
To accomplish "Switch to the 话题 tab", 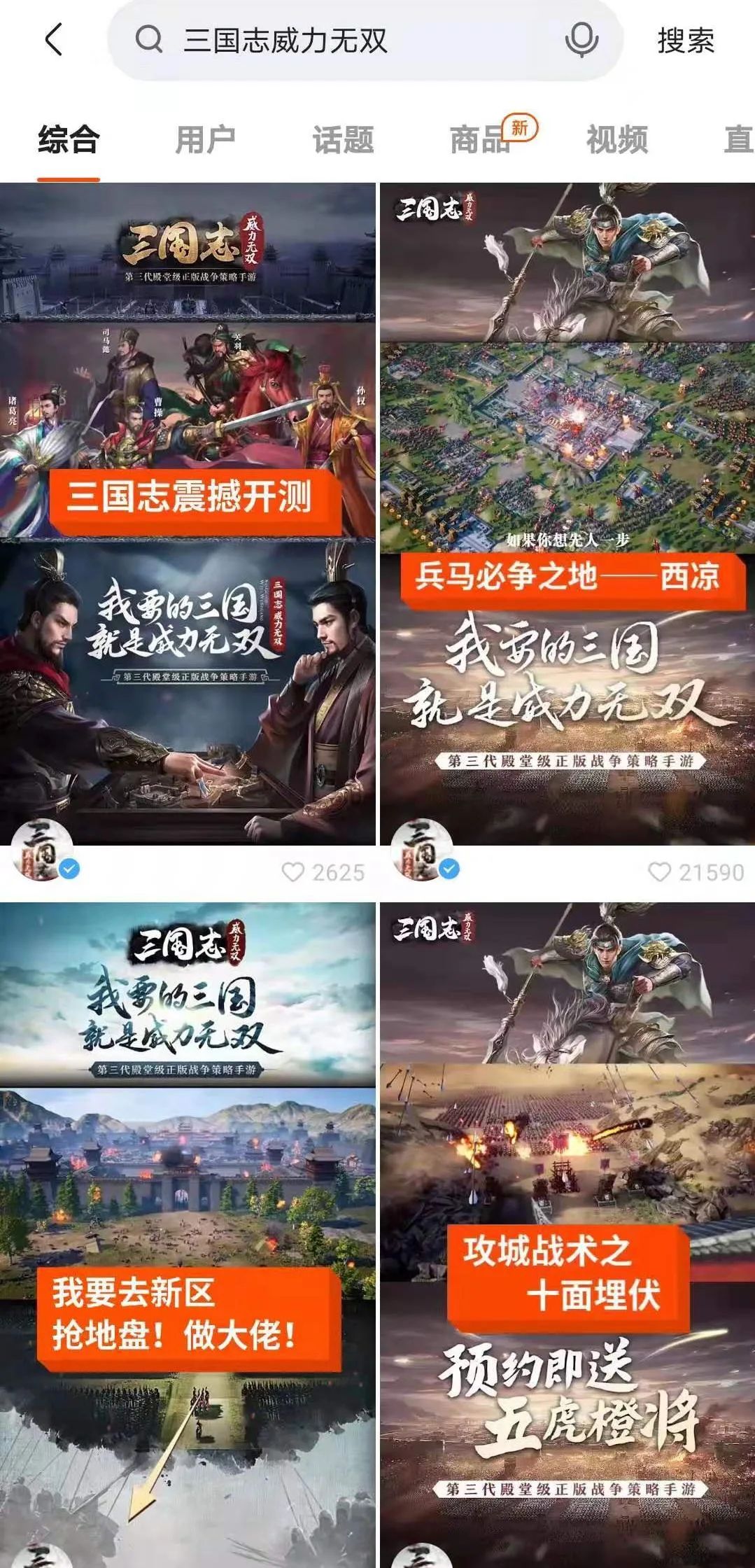I will tap(343, 140).
